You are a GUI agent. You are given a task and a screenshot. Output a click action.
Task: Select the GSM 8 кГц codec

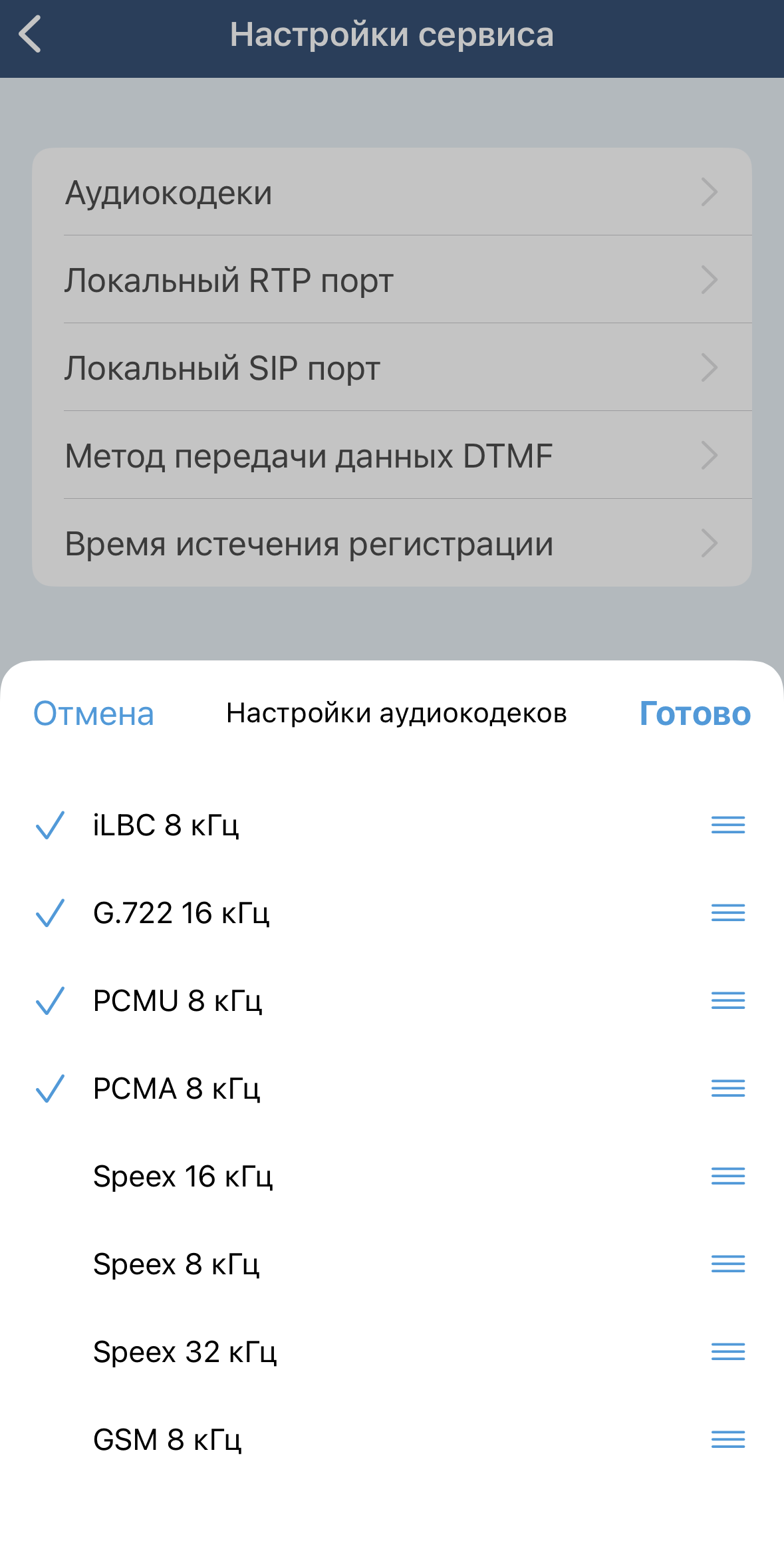point(167,1440)
